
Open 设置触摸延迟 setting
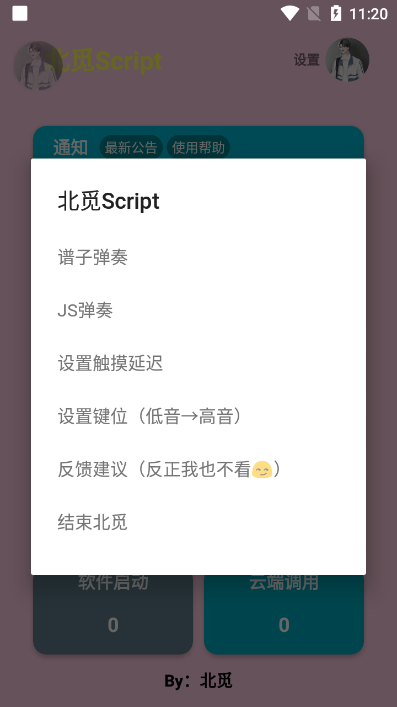click(198, 363)
